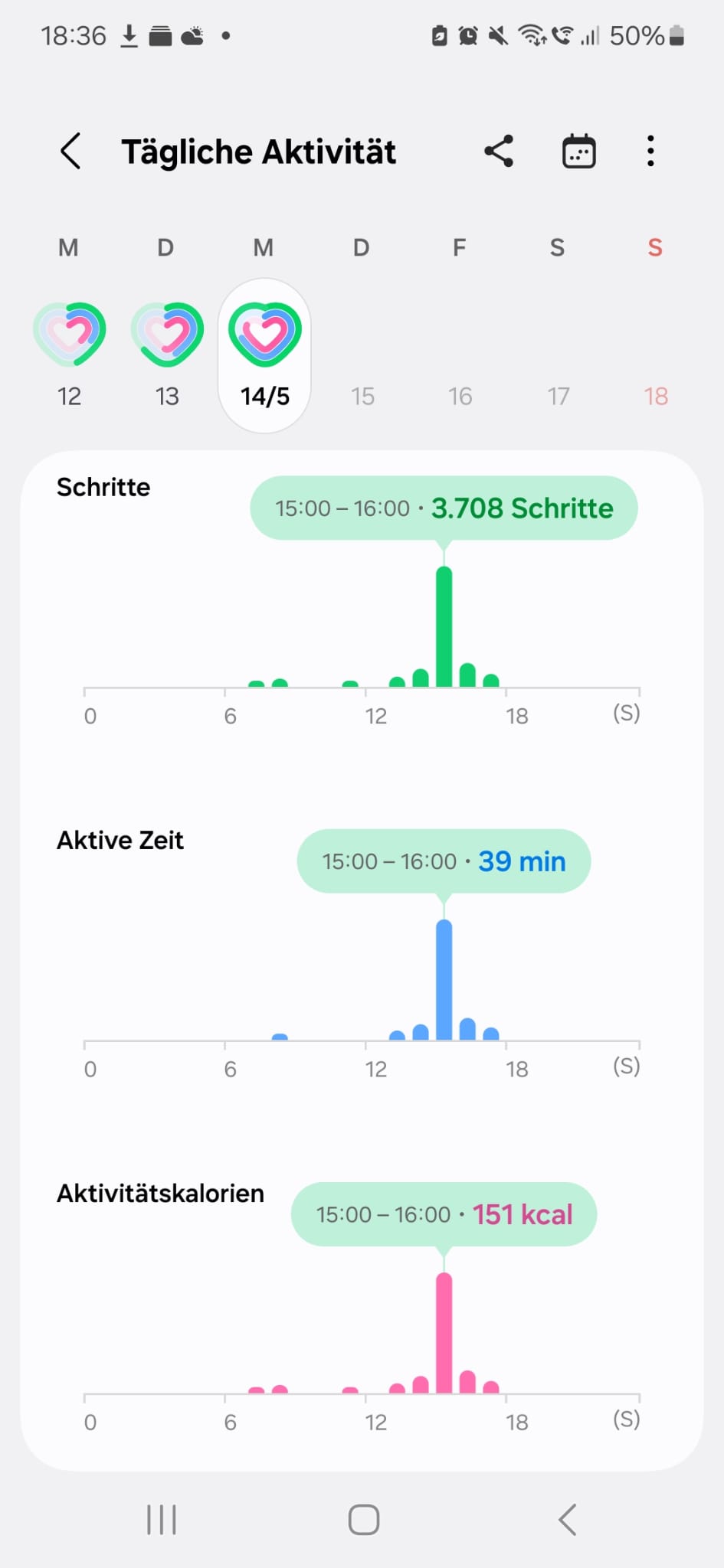Go to the home screen
The height and width of the screenshot is (1568, 724).
pos(364,1520)
